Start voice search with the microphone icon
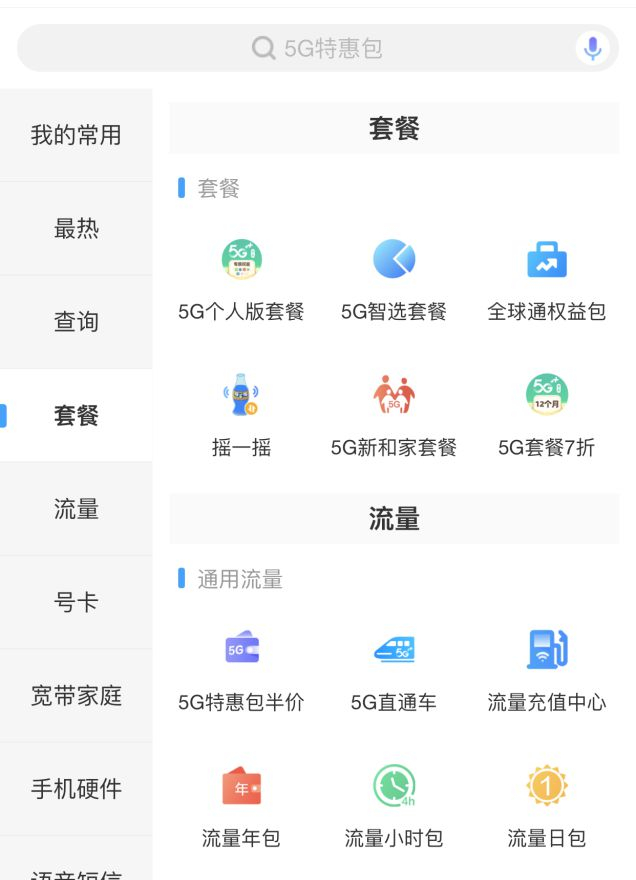 (x=592, y=48)
